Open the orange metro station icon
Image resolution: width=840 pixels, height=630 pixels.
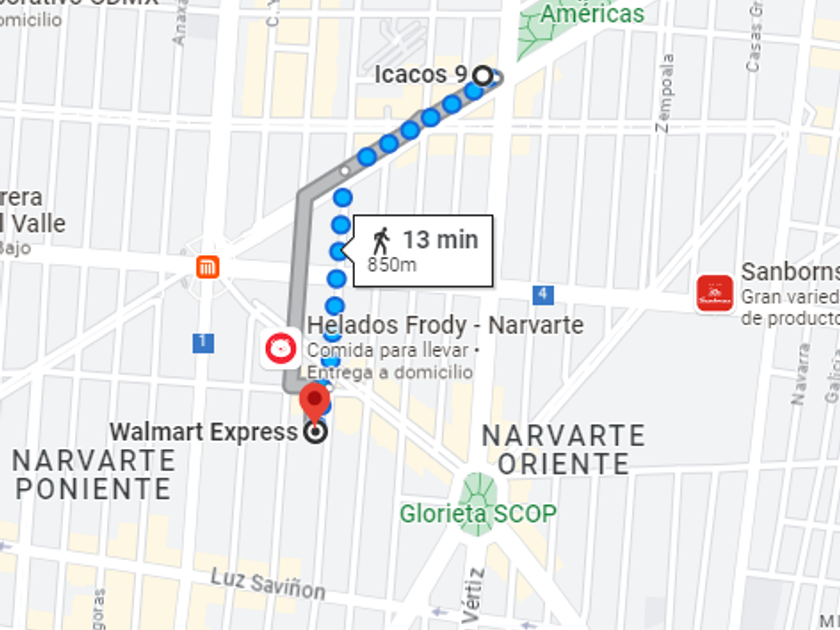[208, 267]
